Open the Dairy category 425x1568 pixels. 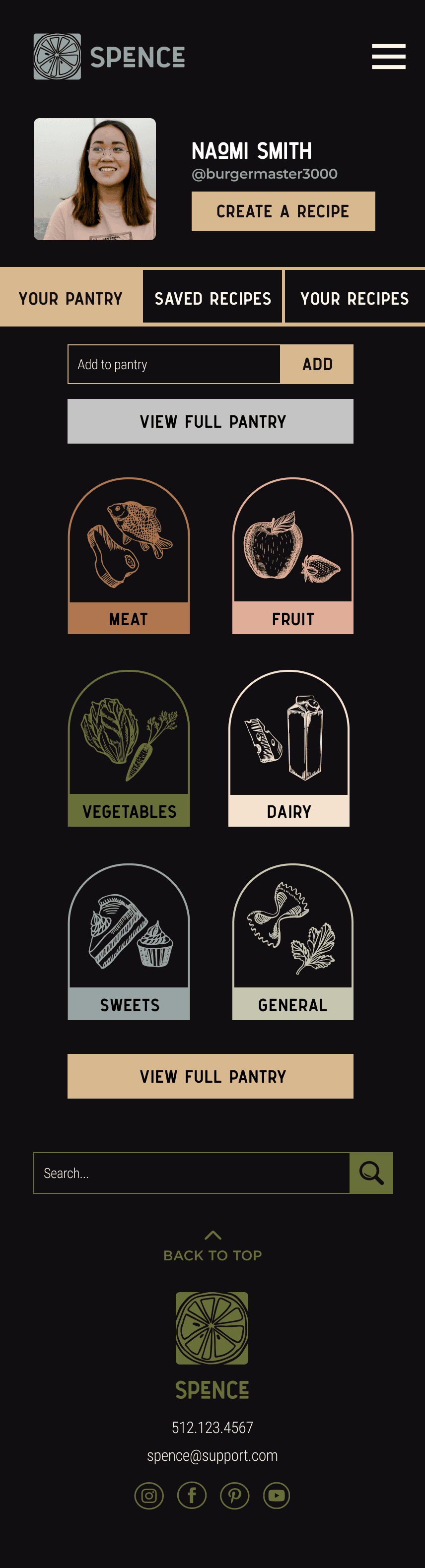[288, 748]
